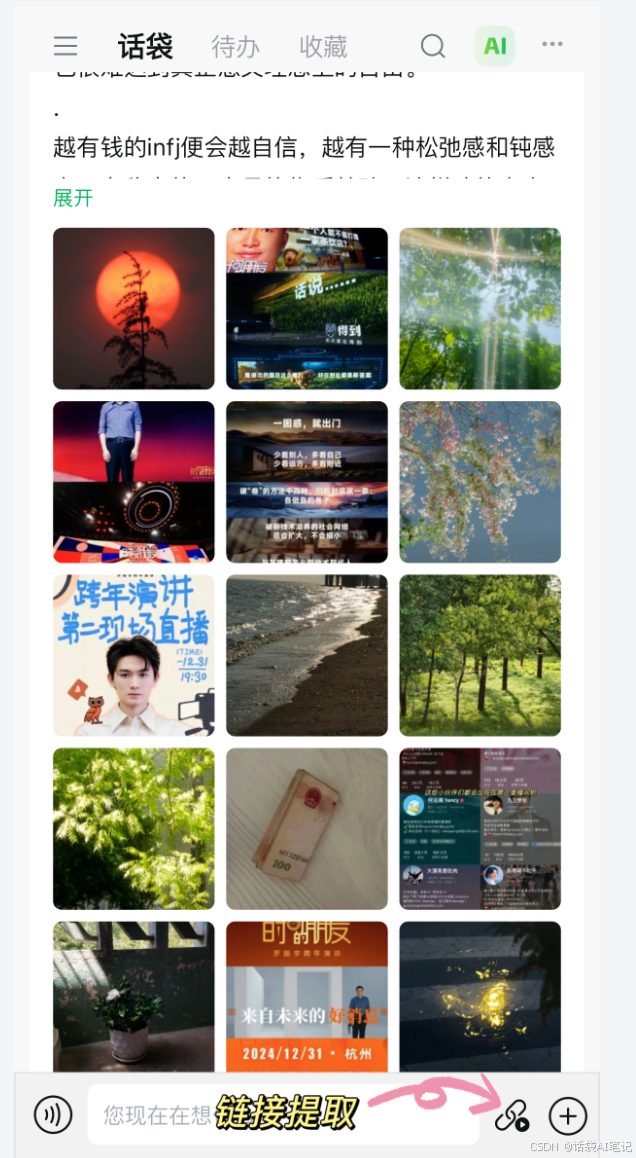Start voice input with the sound-wave icon
The image size is (636, 1158).
point(53,1114)
